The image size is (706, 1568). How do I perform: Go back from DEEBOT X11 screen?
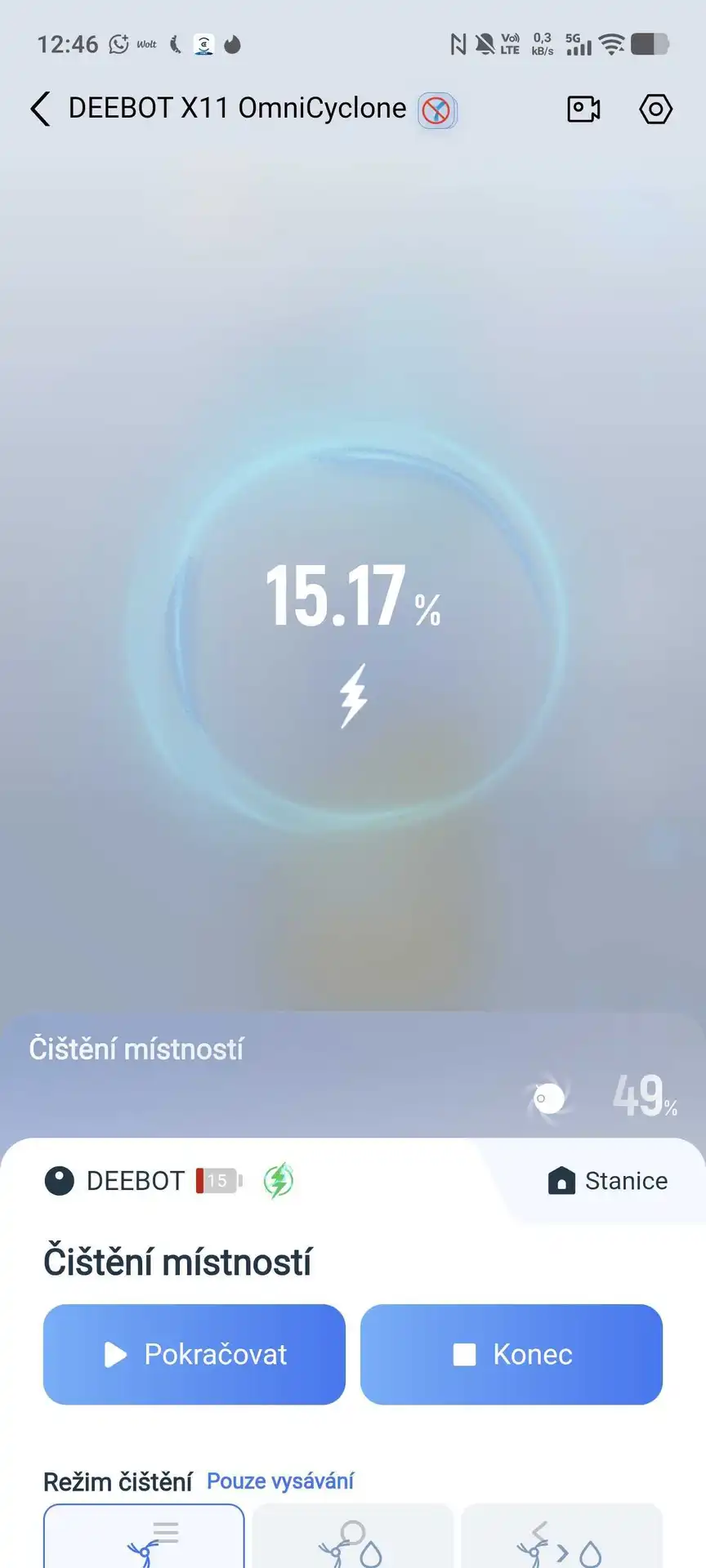[41, 109]
